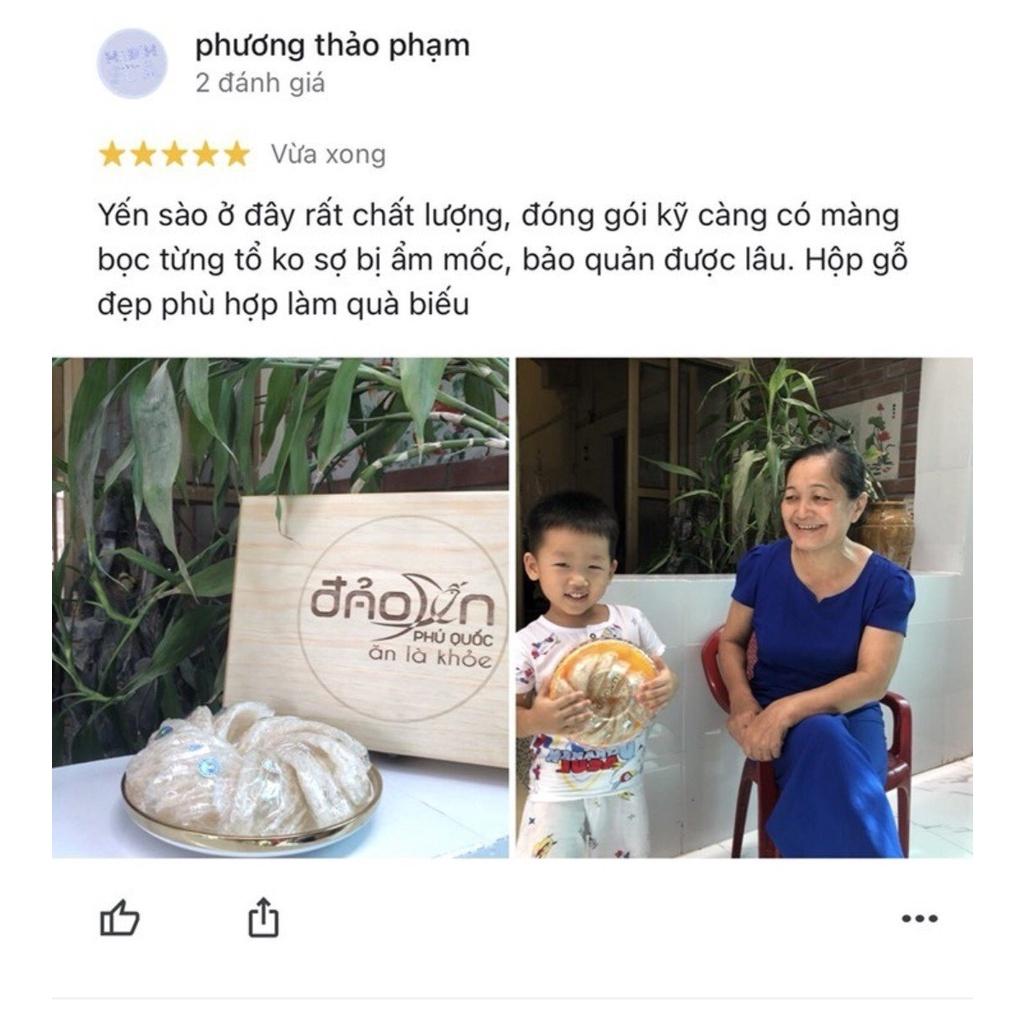The width and height of the screenshot is (1024, 1024).
Task: Open phương thảo phạm's profile avatar
Action: click(x=132, y=63)
